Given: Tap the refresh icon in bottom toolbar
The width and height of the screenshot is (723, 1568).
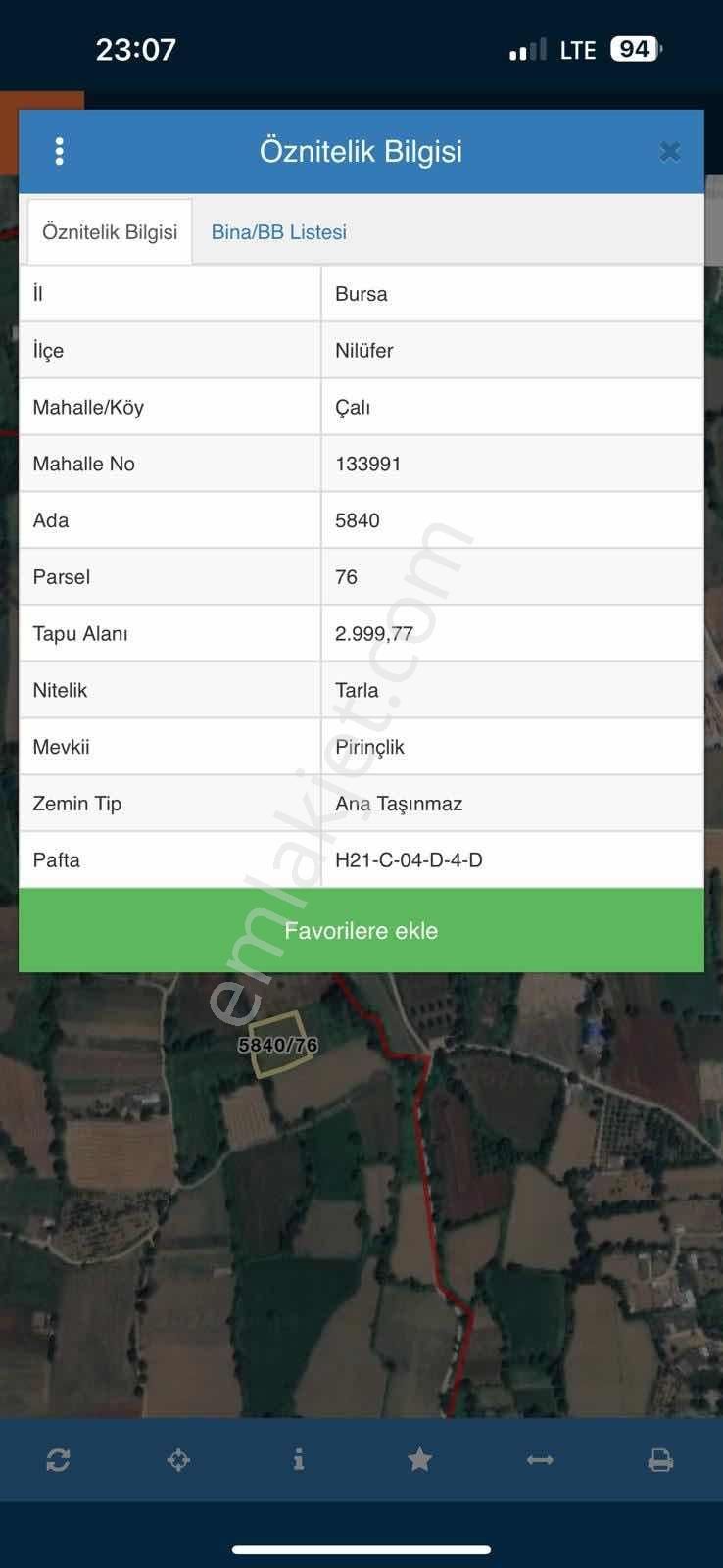Looking at the screenshot, I should pos(58,1460).
